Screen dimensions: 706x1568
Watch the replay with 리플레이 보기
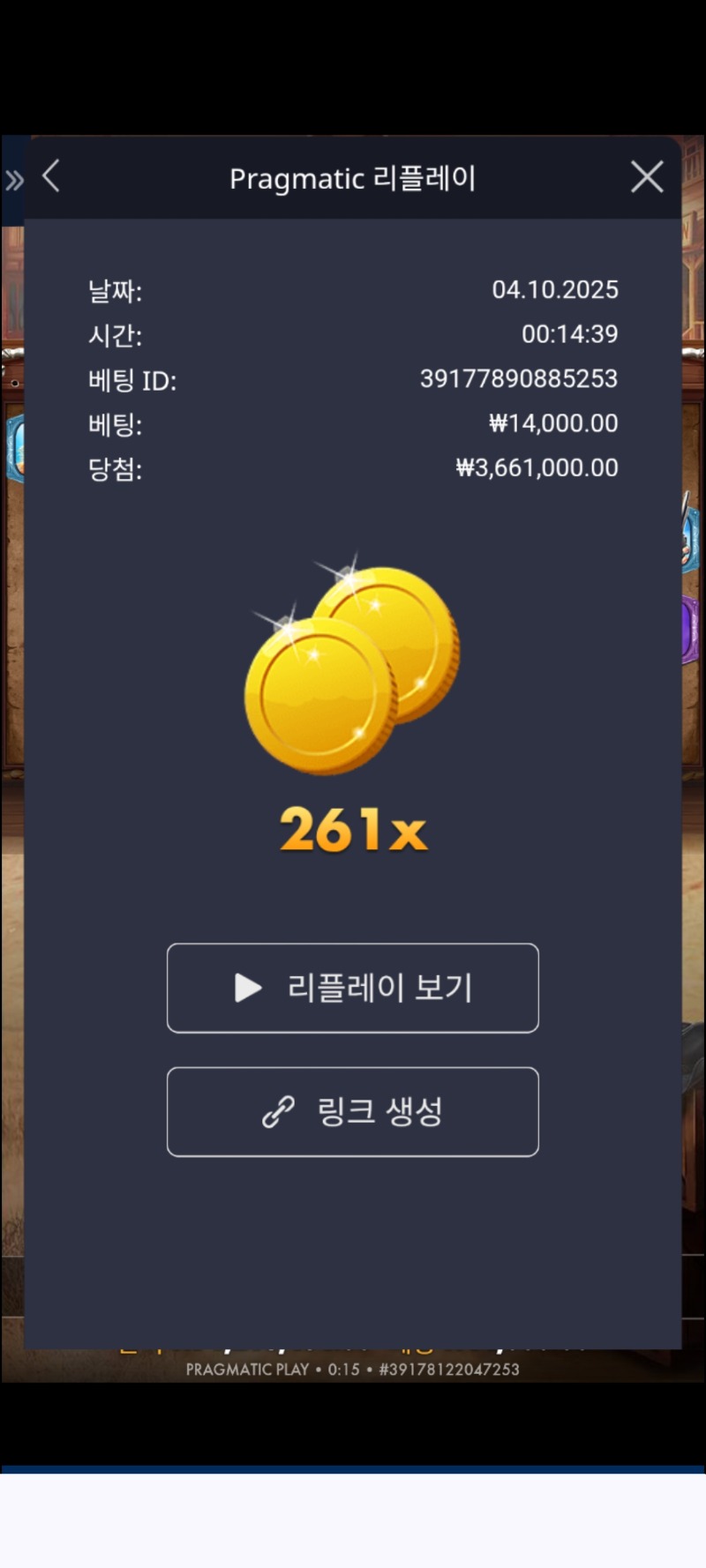point(353,988)
